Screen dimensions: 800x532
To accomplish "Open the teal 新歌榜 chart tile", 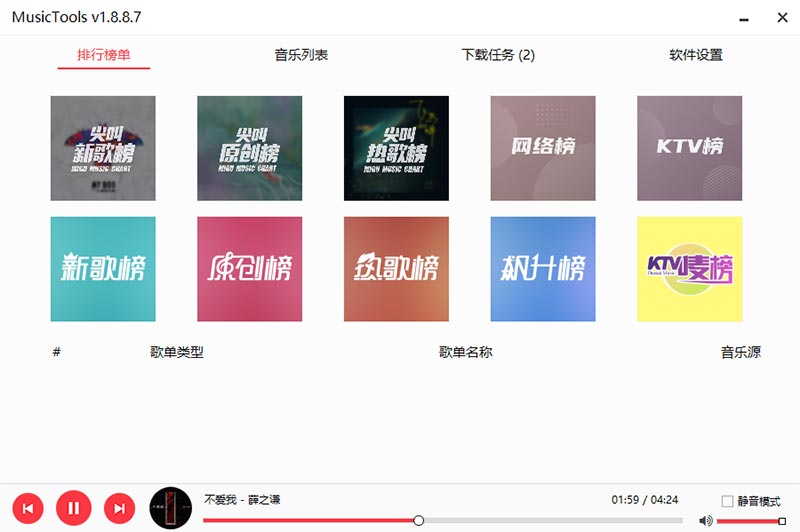I will click(x=103, y=269).
